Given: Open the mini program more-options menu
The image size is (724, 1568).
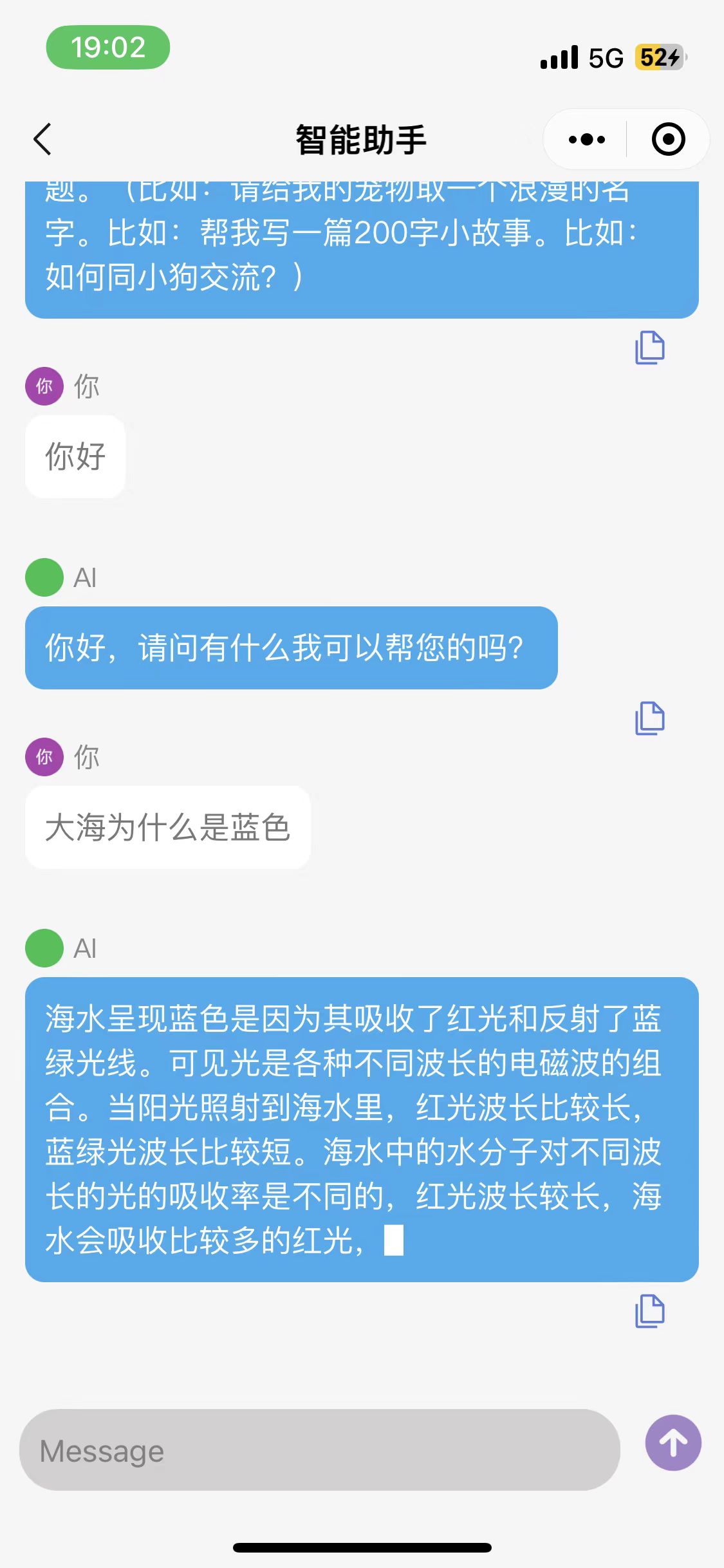Looking at the screenshot, I should tap(586, 139).
